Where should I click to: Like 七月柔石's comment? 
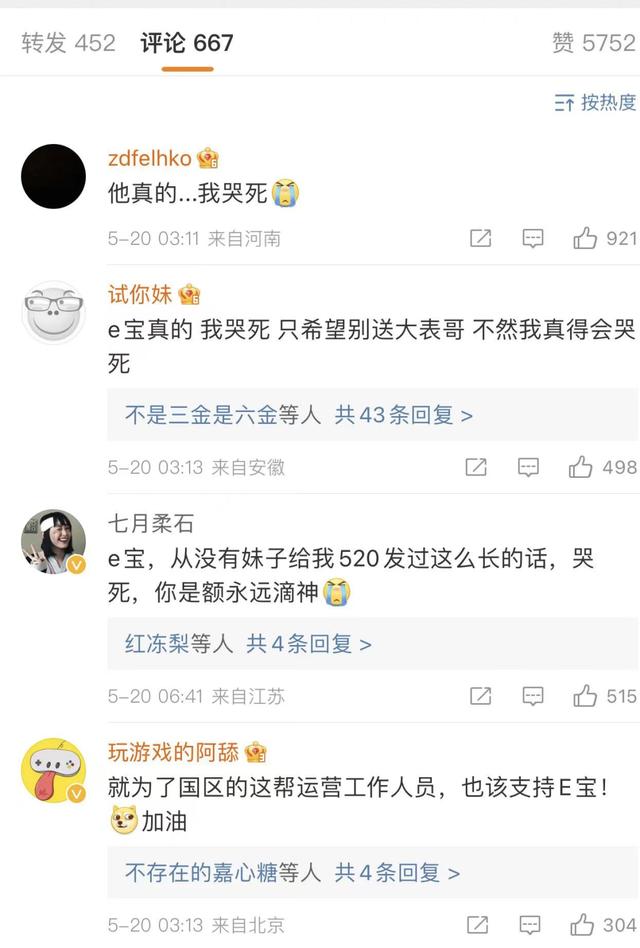pos(584,696)
